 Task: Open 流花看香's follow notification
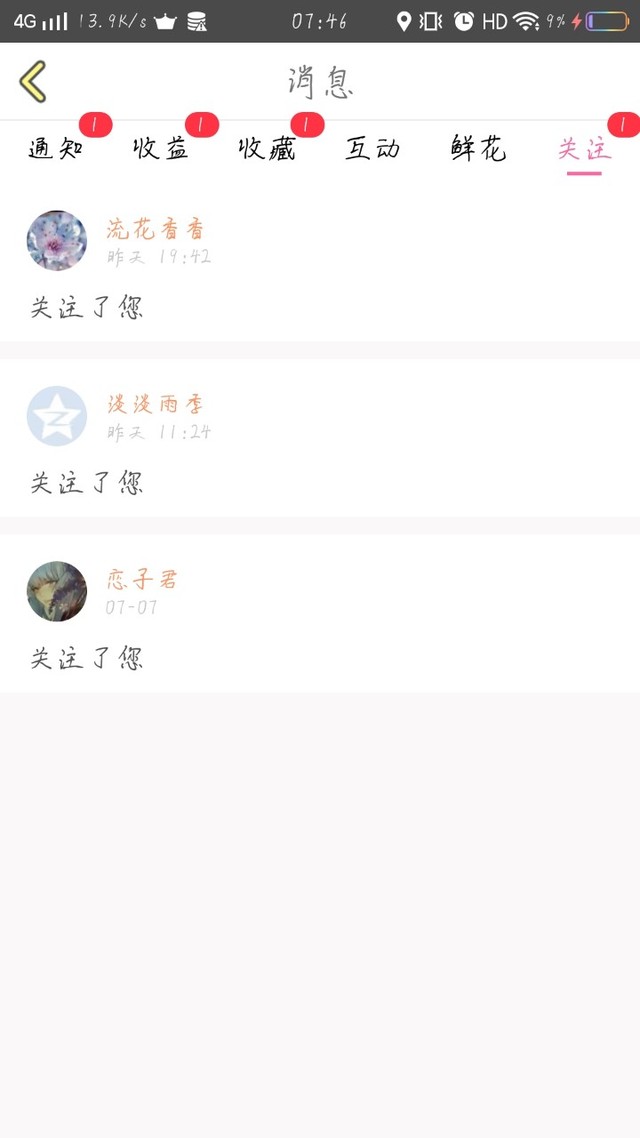320,265
